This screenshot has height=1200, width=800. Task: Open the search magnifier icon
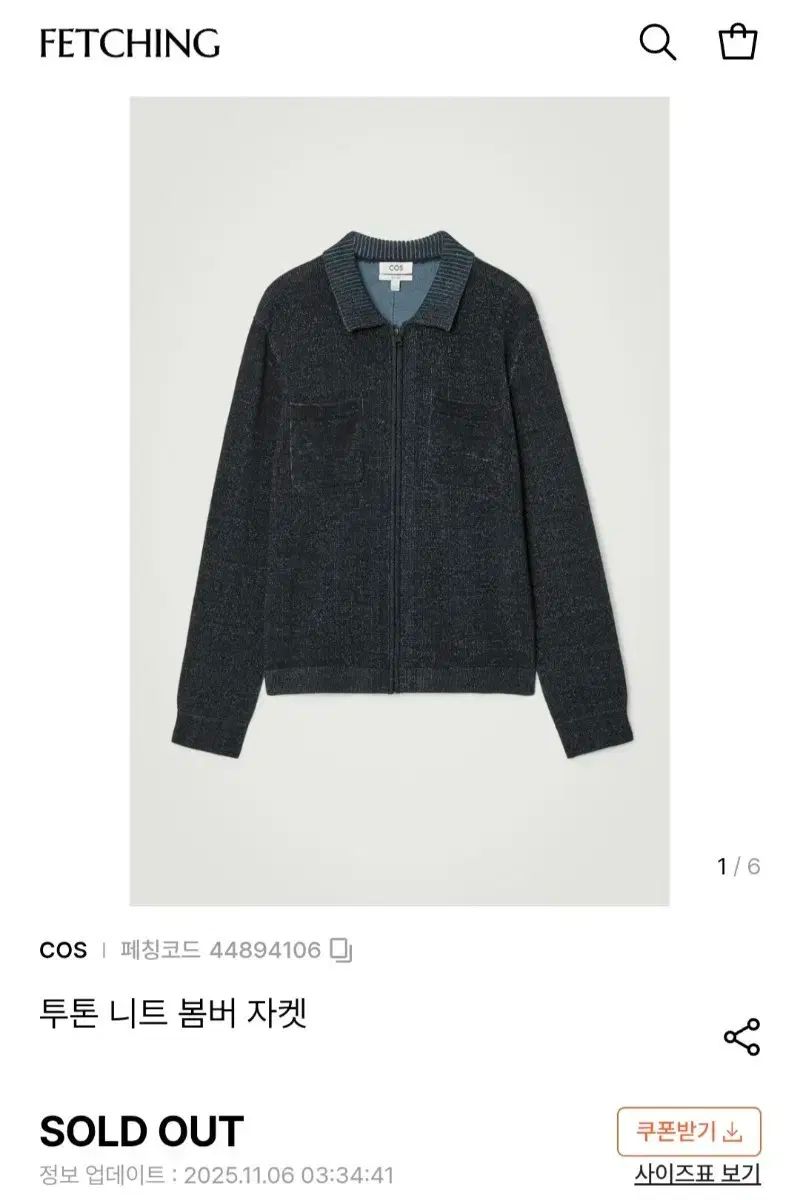[x=658, y=43]
